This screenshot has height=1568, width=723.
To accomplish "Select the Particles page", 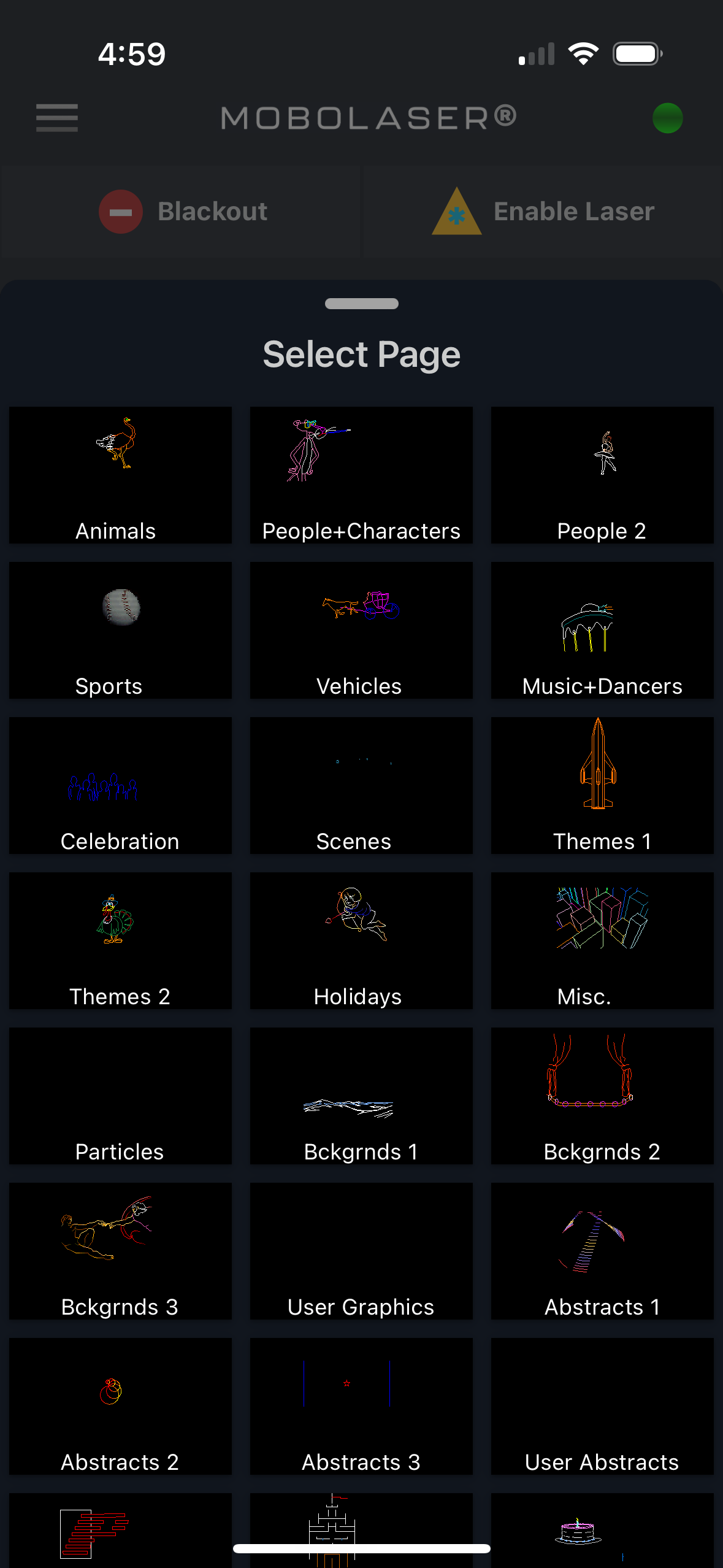I will pos(120,1096).
